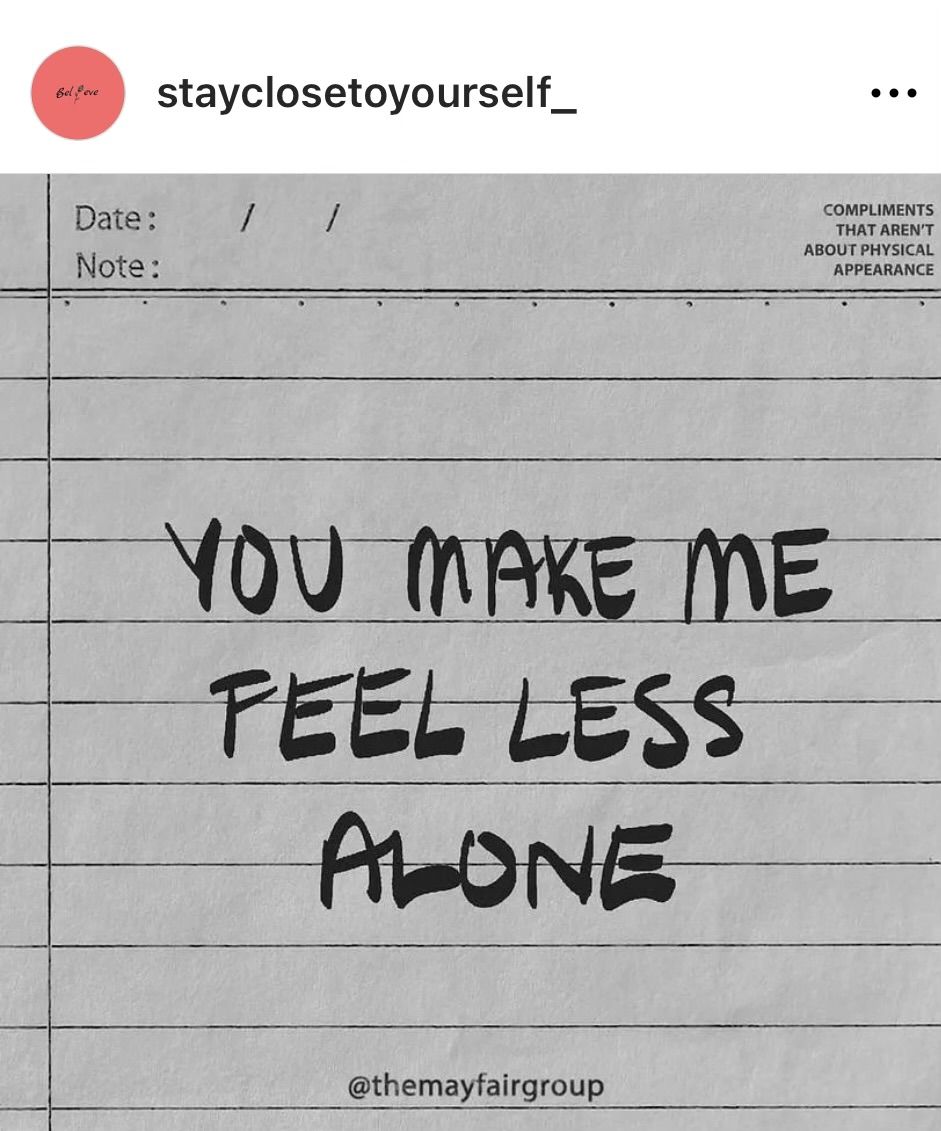Tap the post image with the note
This screenshot has width=941, height=1131.
(x=470, y=650)
